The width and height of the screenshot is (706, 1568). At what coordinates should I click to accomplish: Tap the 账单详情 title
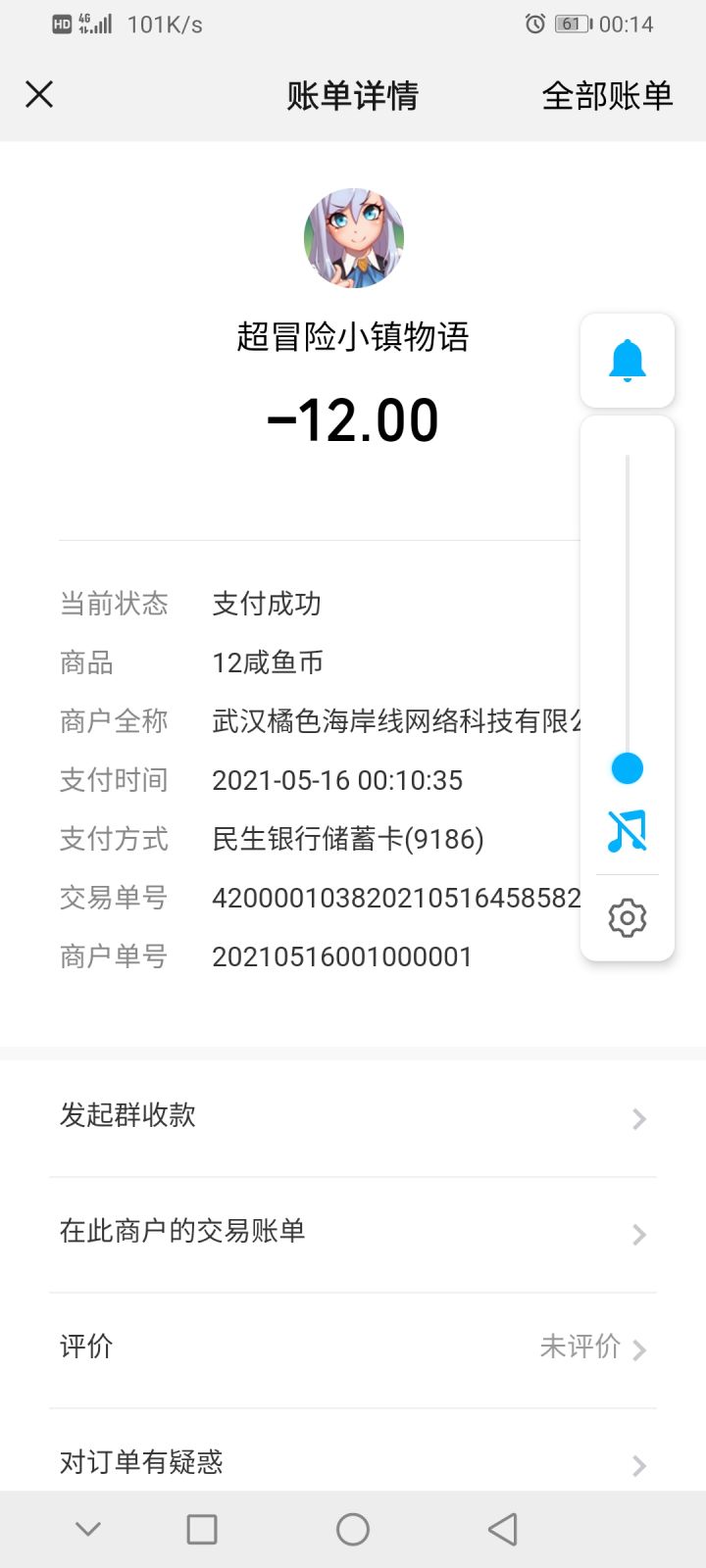pyautogui.click(x=353, y=95)
